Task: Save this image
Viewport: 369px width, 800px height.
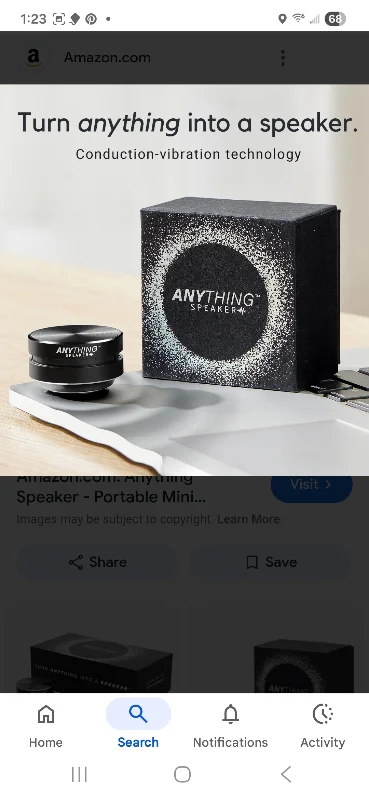Action: 271,562
